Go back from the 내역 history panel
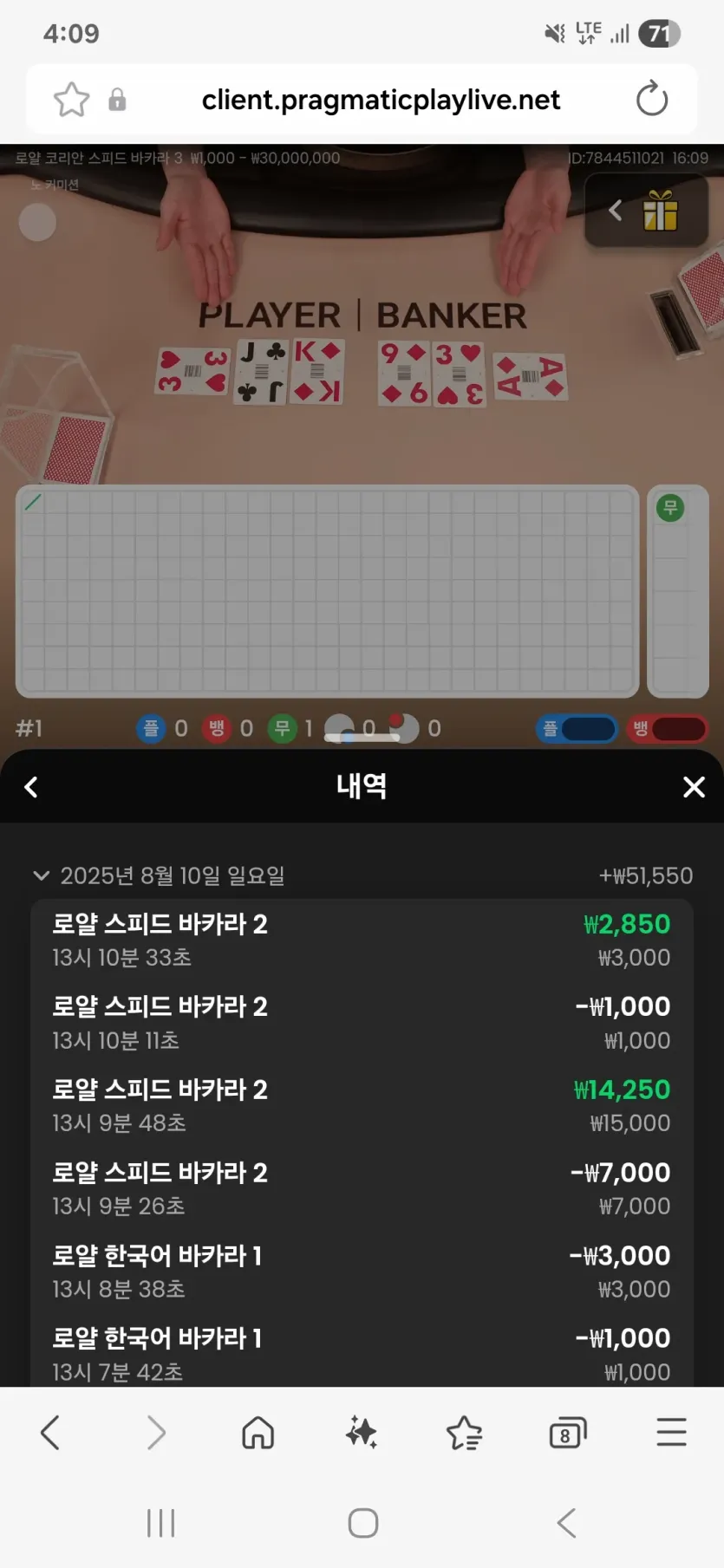The width and height of the screenshot is (724, 1568). coord(31,787)
